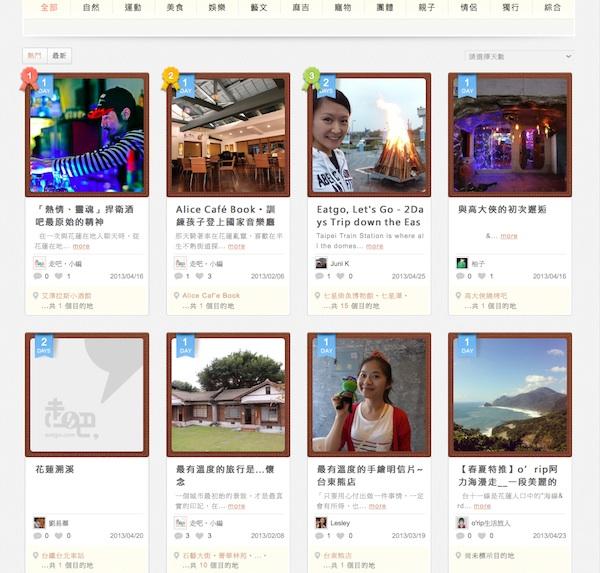Switch to the 美食 category tab
Viewport: 600px width, 573px height.
tap(175, 7)
